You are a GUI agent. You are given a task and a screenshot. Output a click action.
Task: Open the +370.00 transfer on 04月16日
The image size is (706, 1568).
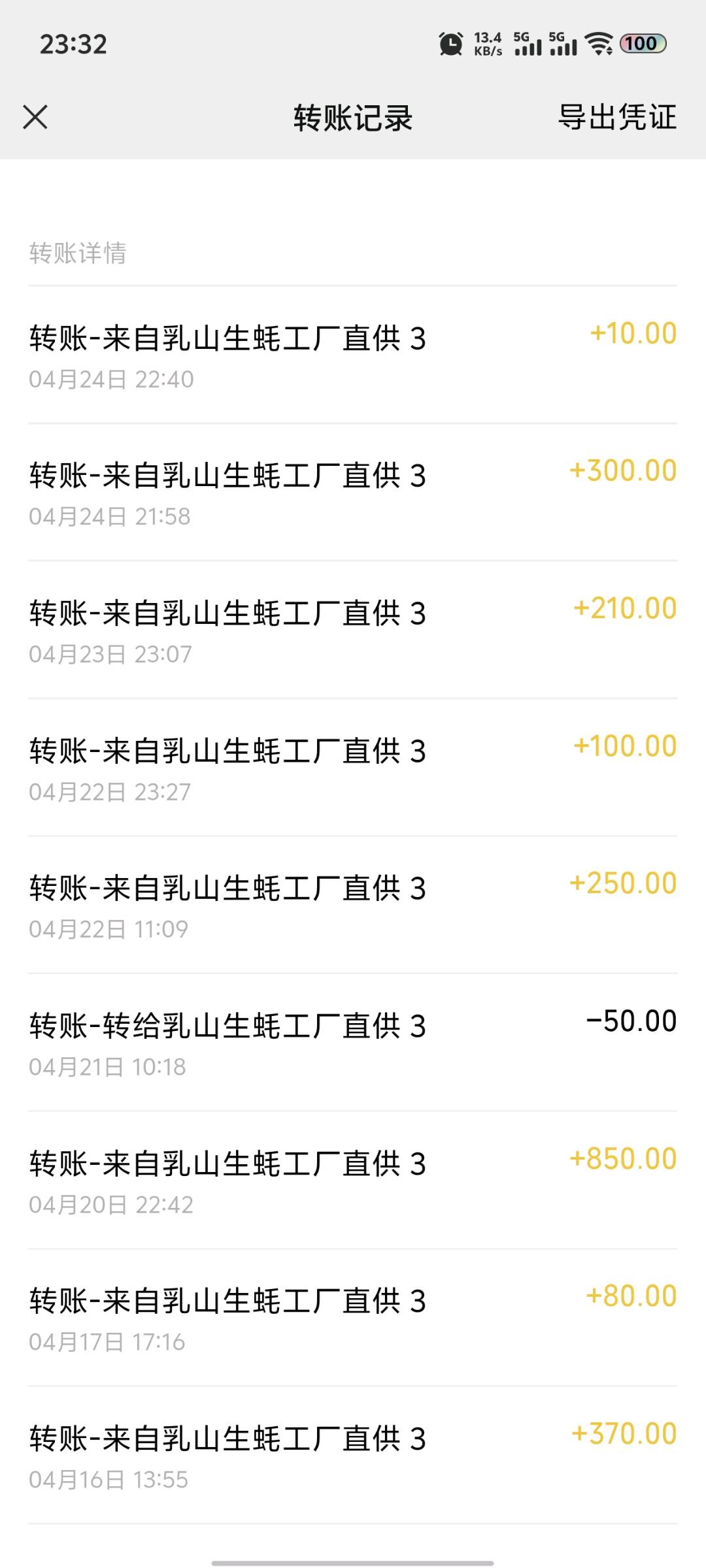click(353, 1456)
